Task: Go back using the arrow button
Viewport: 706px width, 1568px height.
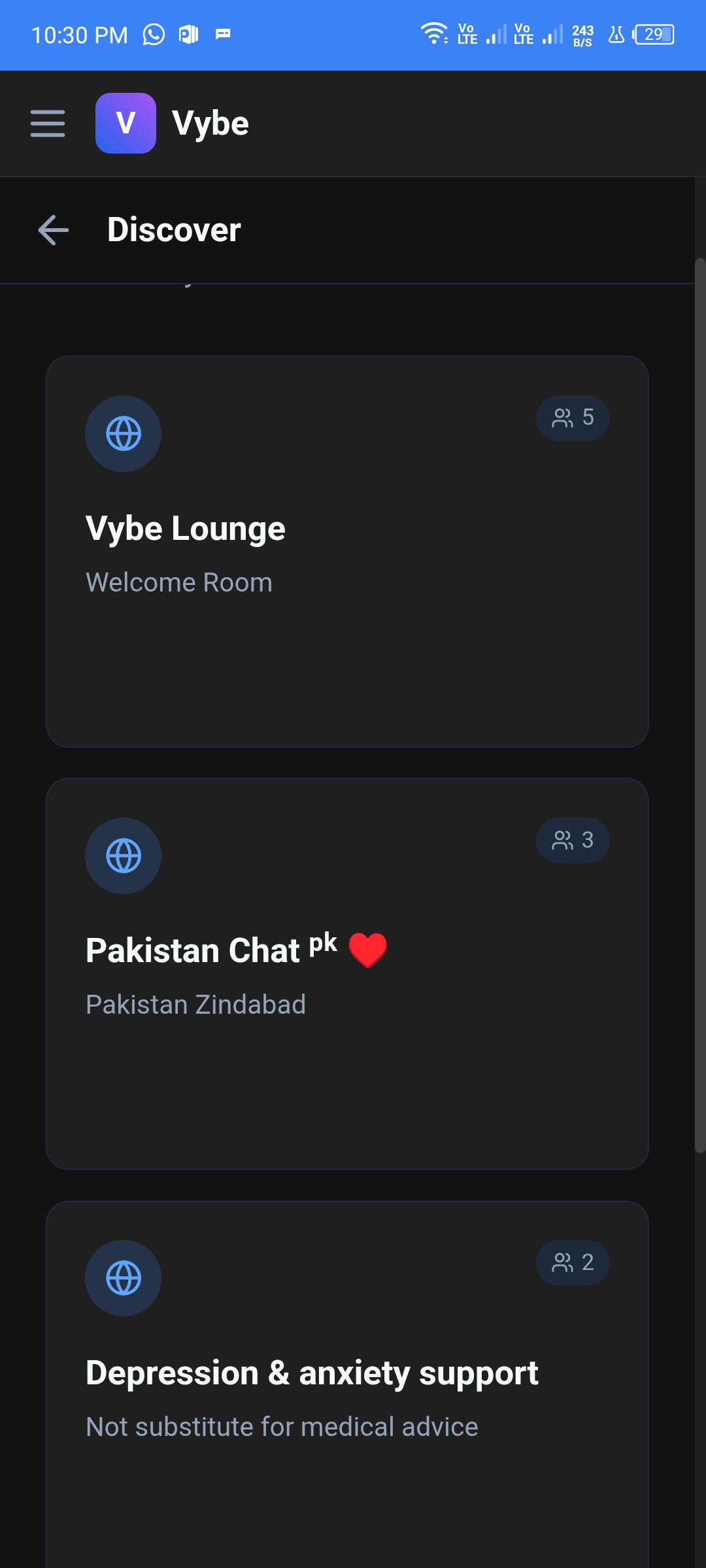Action: pos(53,230)
